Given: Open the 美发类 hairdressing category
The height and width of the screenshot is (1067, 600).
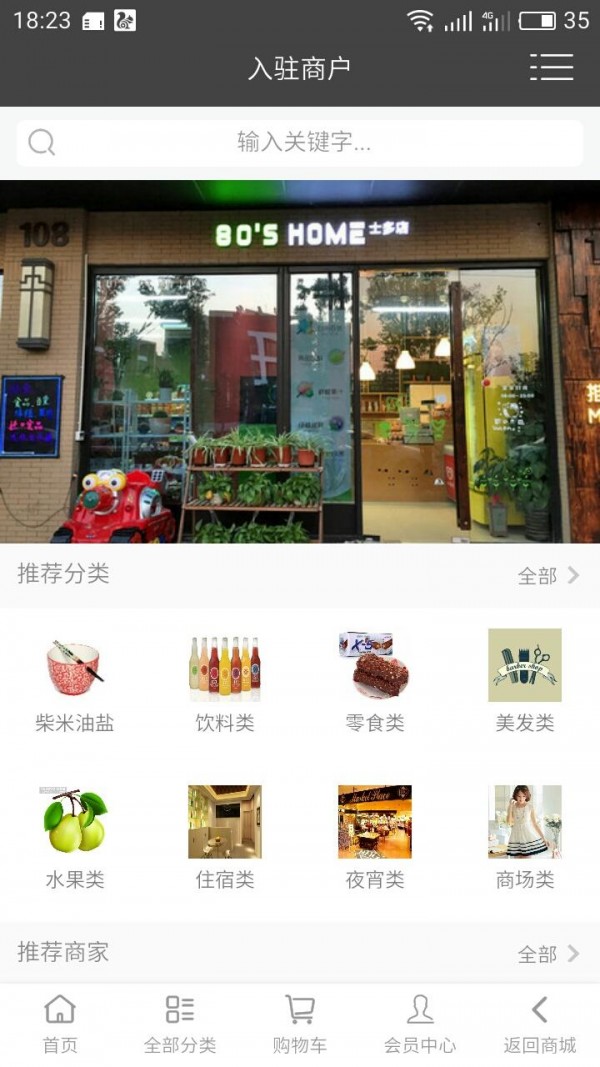Looking at the screenshot, I should pyautogui.click(x=525, y=681).
